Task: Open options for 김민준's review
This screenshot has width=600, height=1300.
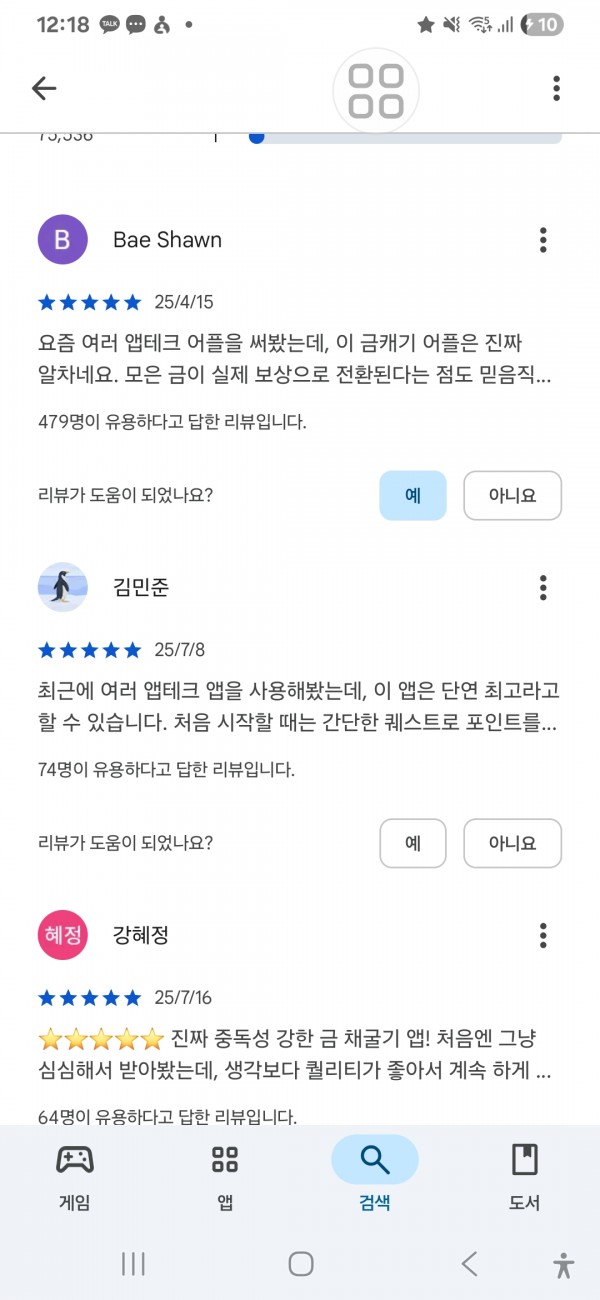Action: 543,587
